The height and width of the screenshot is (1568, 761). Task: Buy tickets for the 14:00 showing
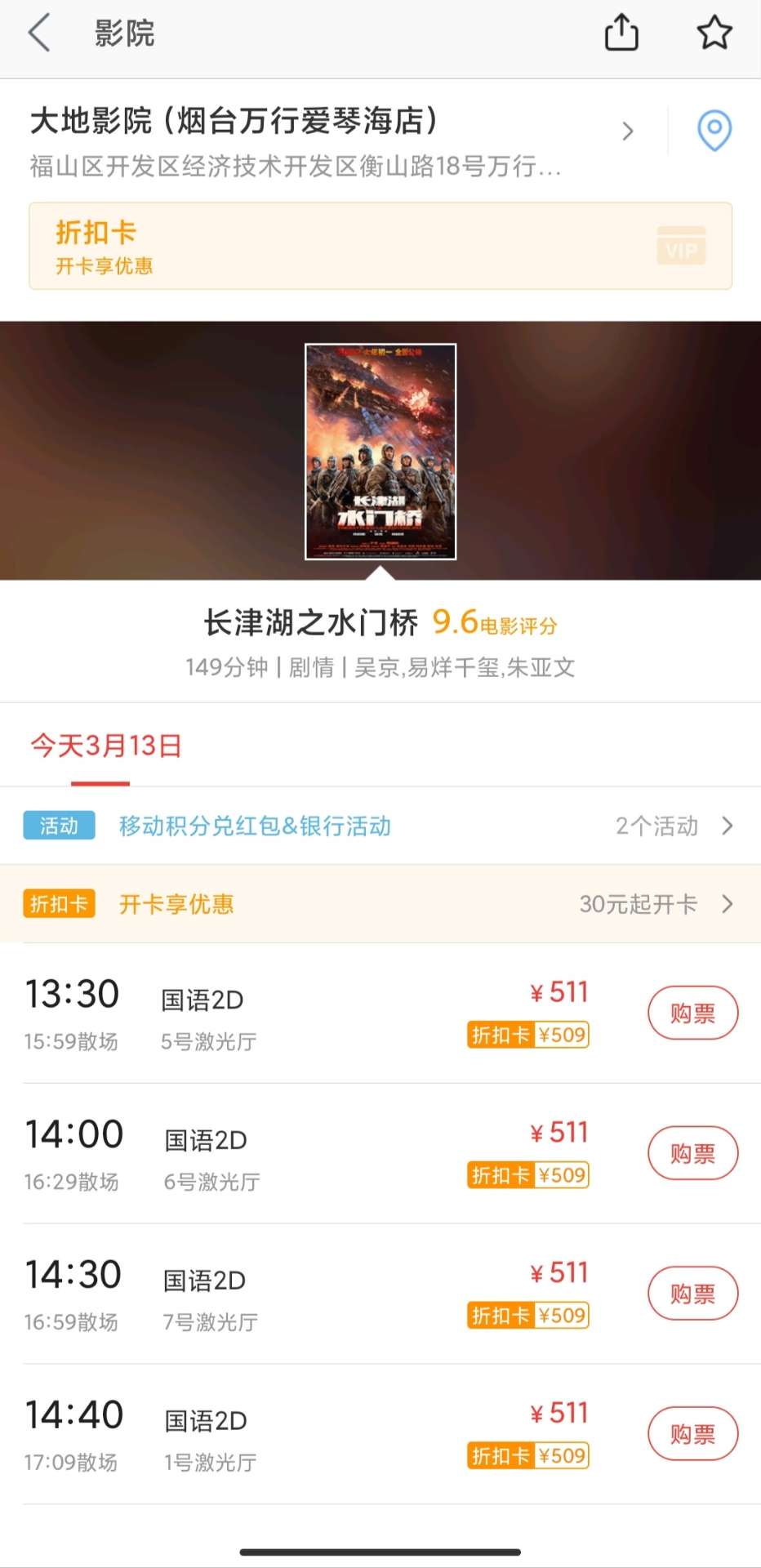[692, 1153]
